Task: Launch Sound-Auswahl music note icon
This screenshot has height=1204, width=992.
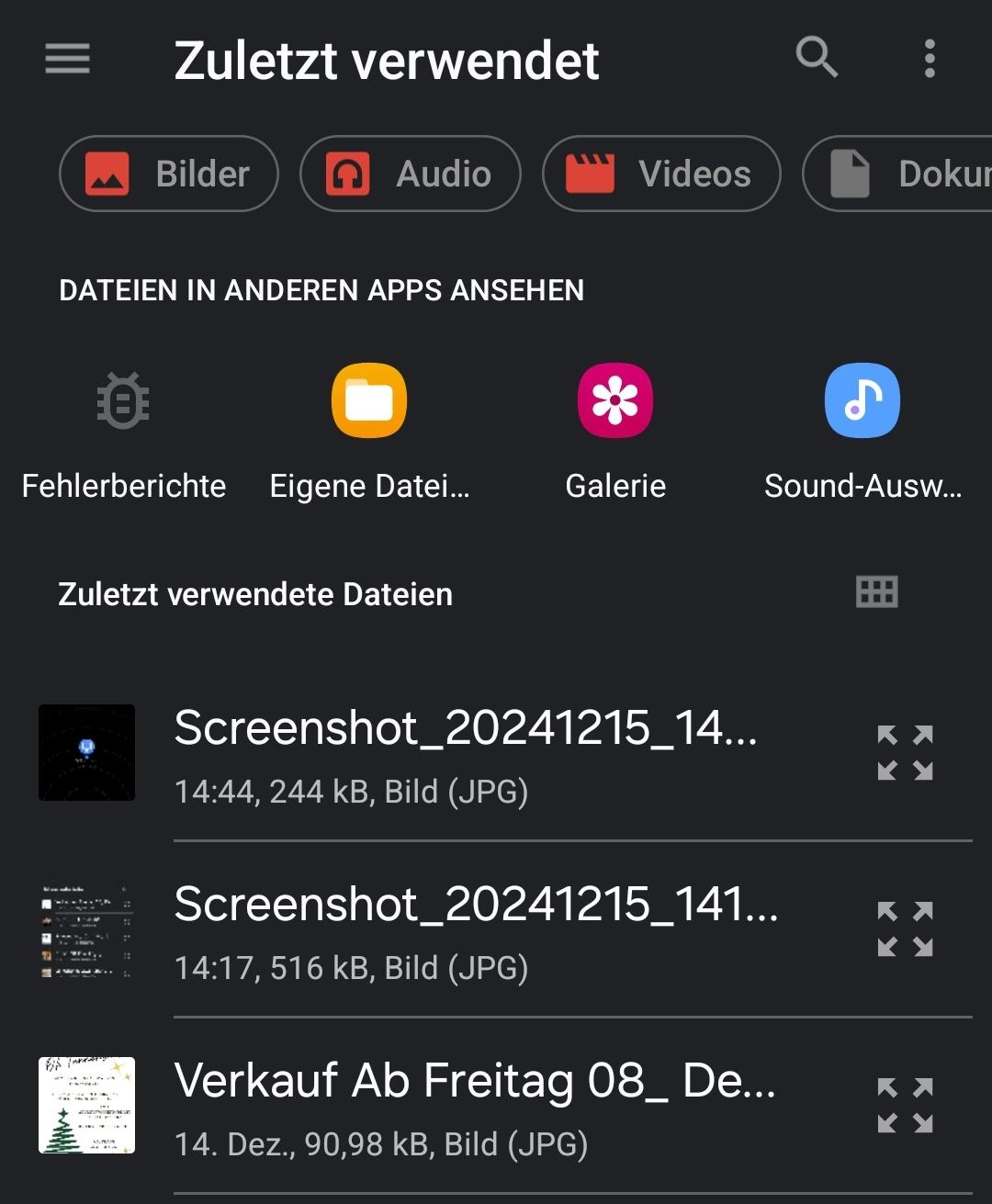Action: (x=862, y=400)
